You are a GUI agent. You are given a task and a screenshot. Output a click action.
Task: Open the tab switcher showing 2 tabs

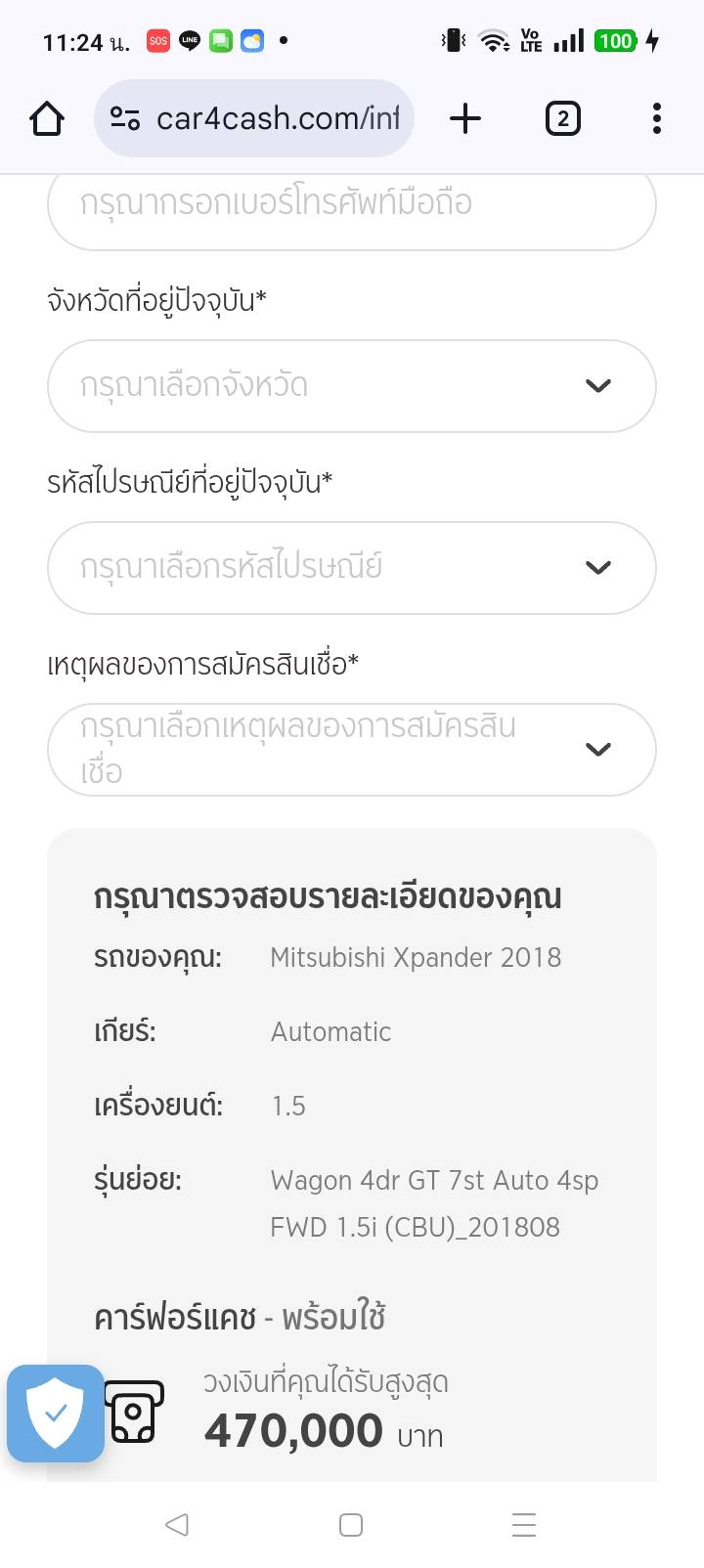pyautogui.click(x=562, y=119)
